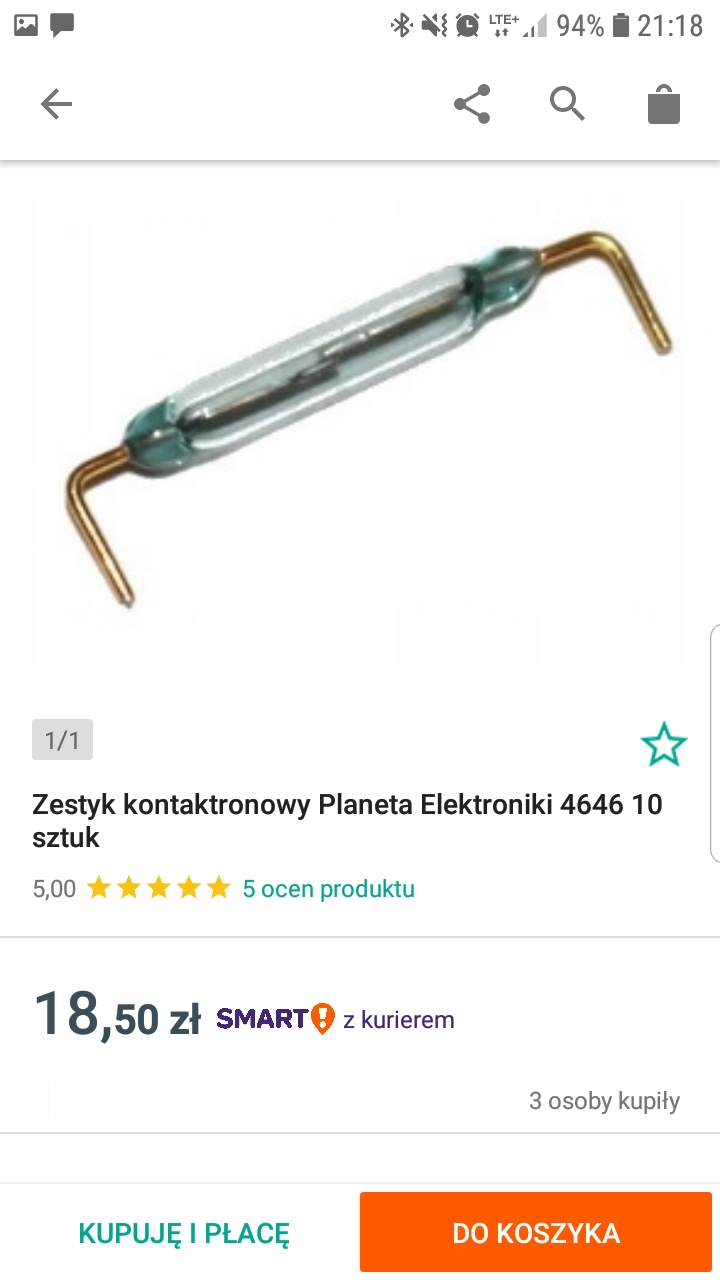View the 5 ocen produktu reviews
The height and width of the screenshot is (1280, 720).
coord(328,888)
